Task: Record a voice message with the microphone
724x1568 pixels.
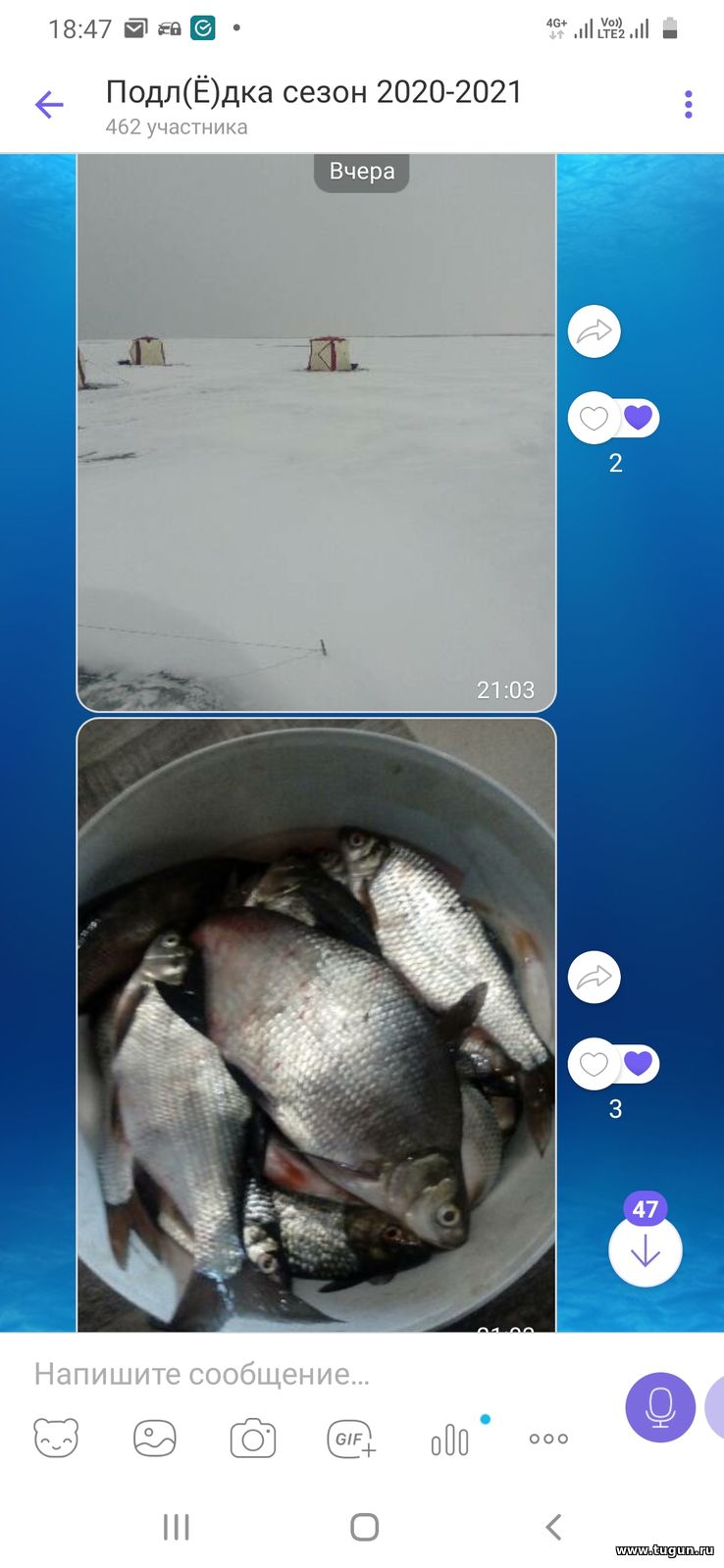Action: [660, 1407]
